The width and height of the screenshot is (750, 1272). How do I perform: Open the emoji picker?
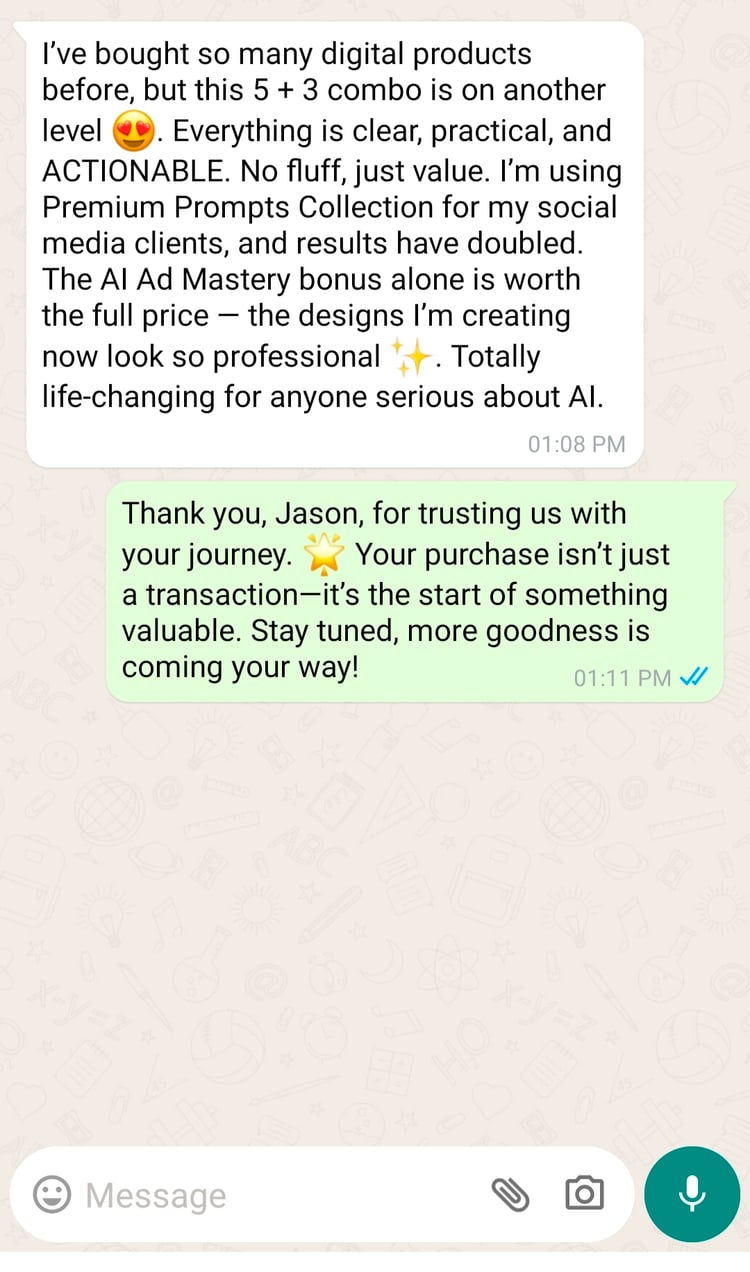click(52, 1194)
